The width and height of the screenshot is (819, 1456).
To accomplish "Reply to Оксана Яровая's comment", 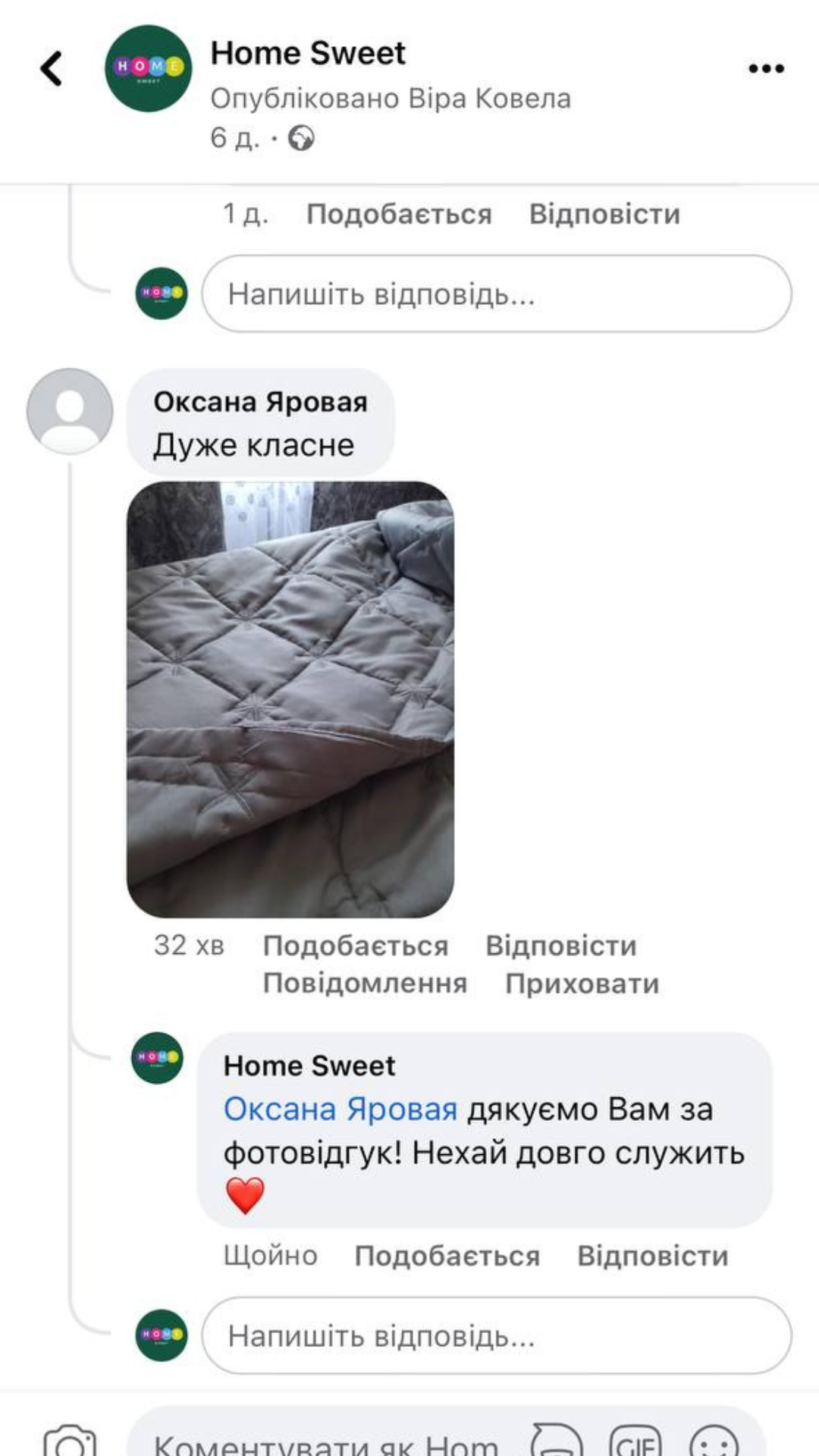I will coord(561,946).
